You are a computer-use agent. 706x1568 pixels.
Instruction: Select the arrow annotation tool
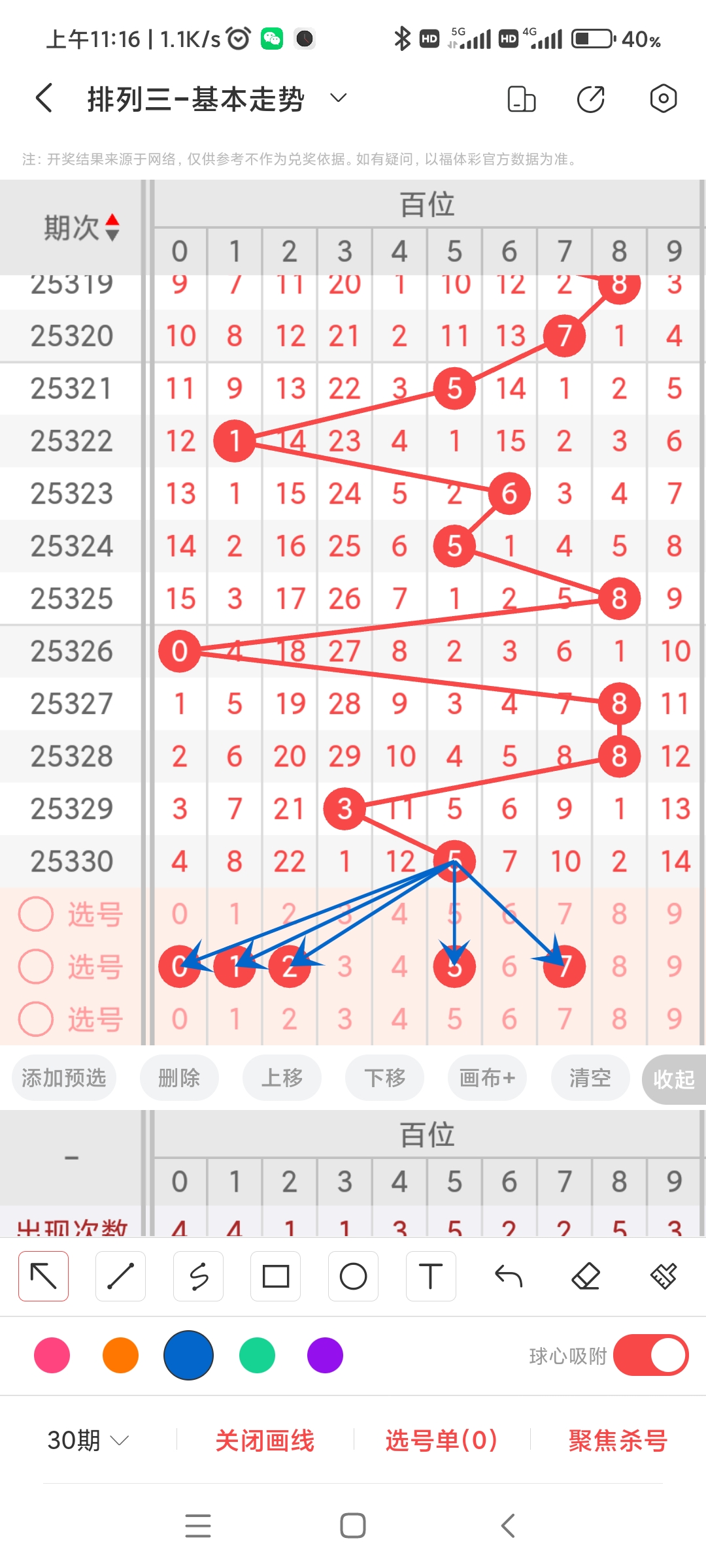pos(42,1275)
